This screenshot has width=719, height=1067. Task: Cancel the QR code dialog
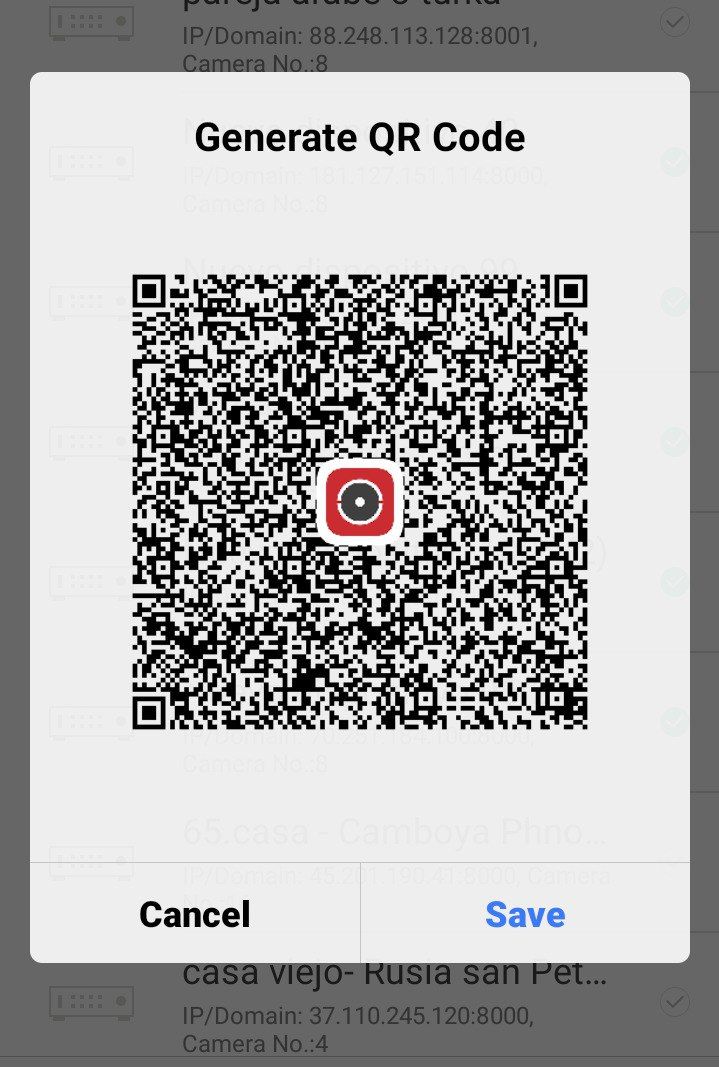(x=195, y=914)
